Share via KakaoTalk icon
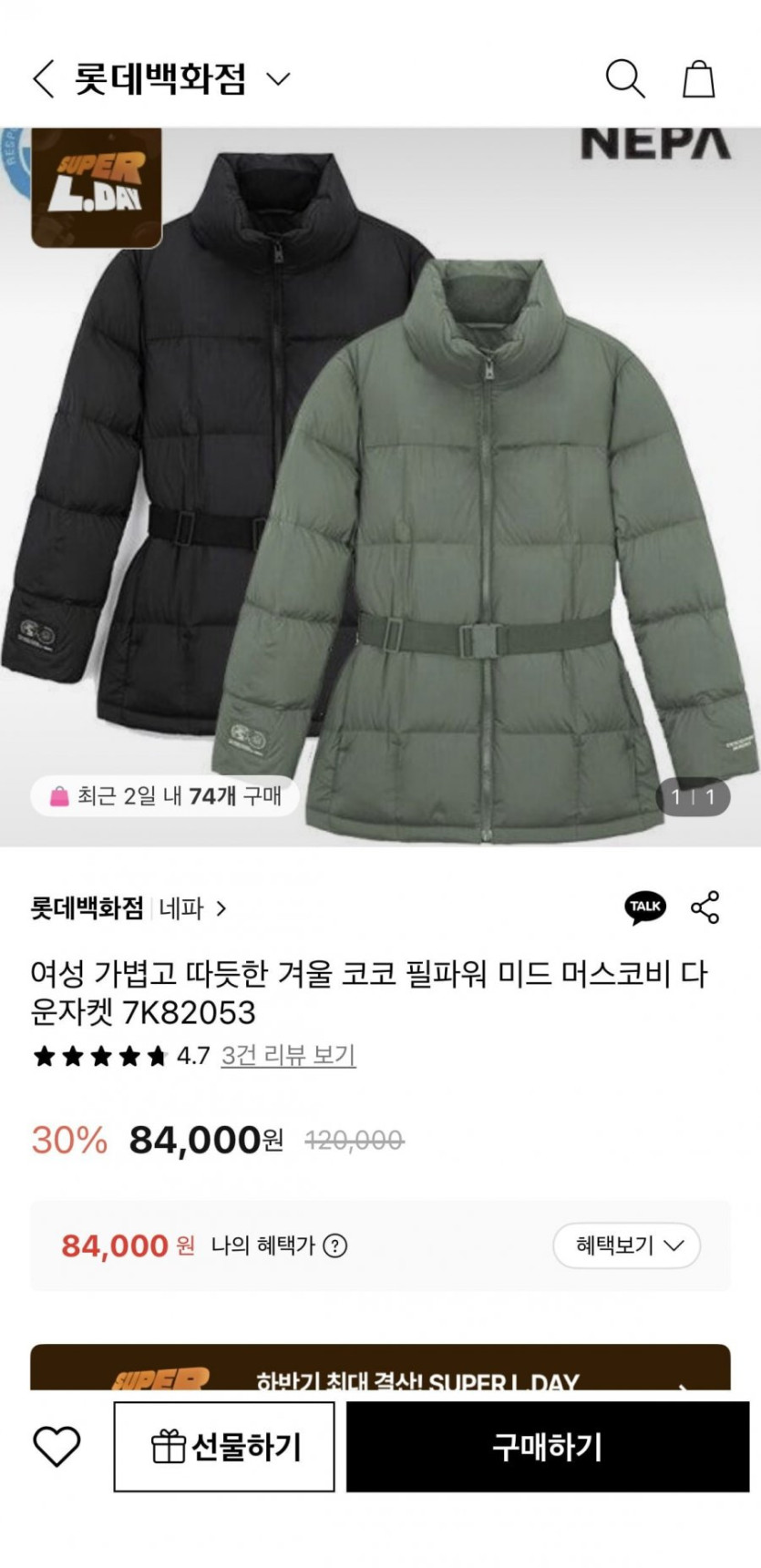 645,907
